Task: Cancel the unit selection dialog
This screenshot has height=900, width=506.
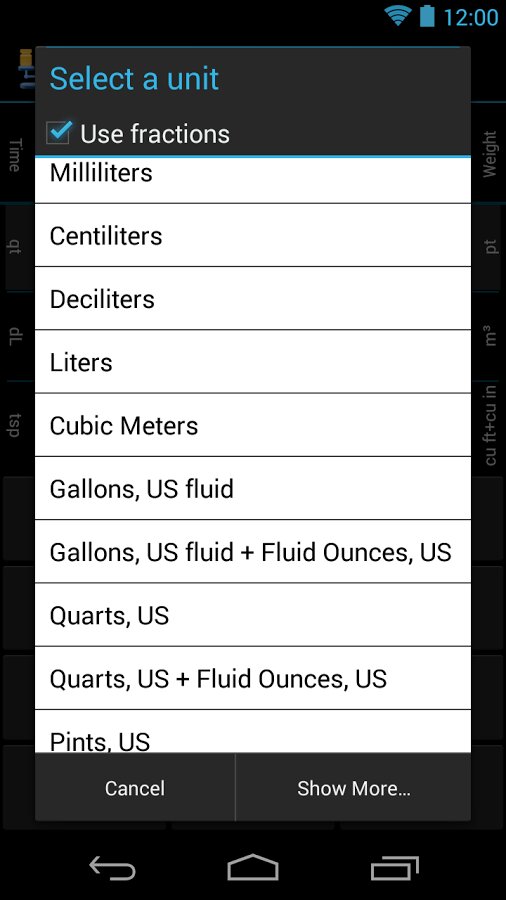Action: [135, 788]
